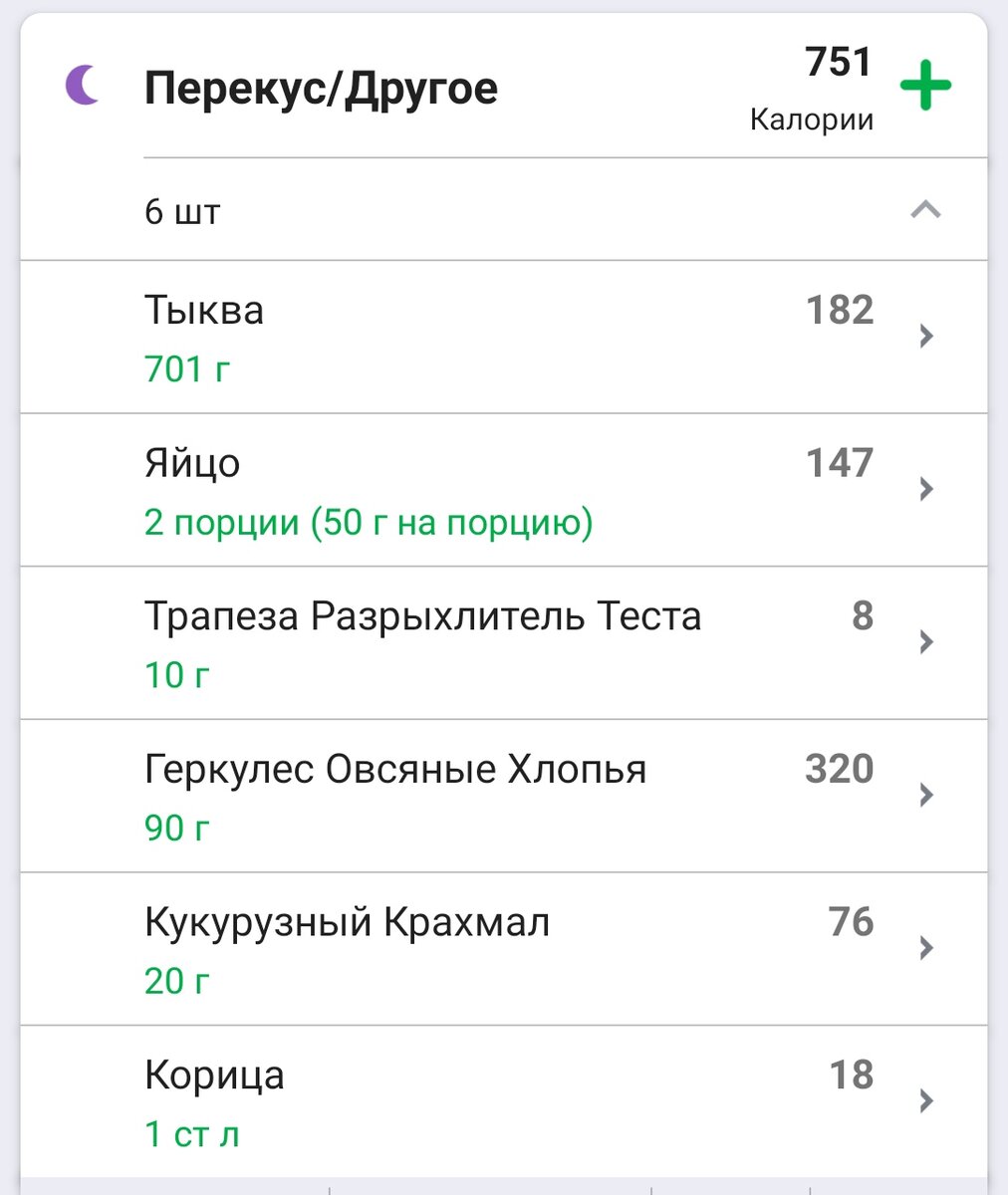
Task: Click the green 90 г portion value
Action: pos(175,827)
